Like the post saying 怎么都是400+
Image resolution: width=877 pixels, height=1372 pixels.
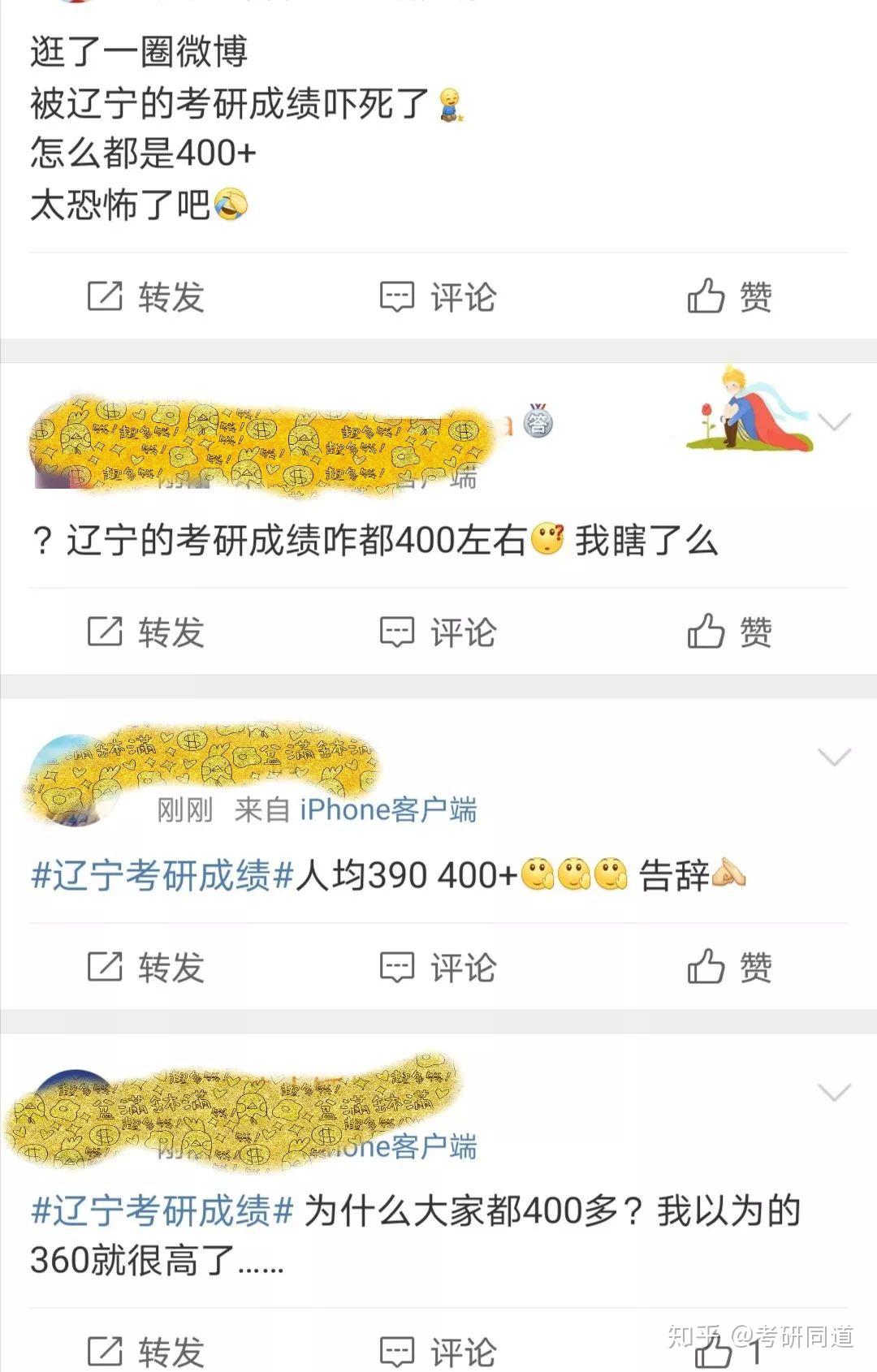(729, 297)
